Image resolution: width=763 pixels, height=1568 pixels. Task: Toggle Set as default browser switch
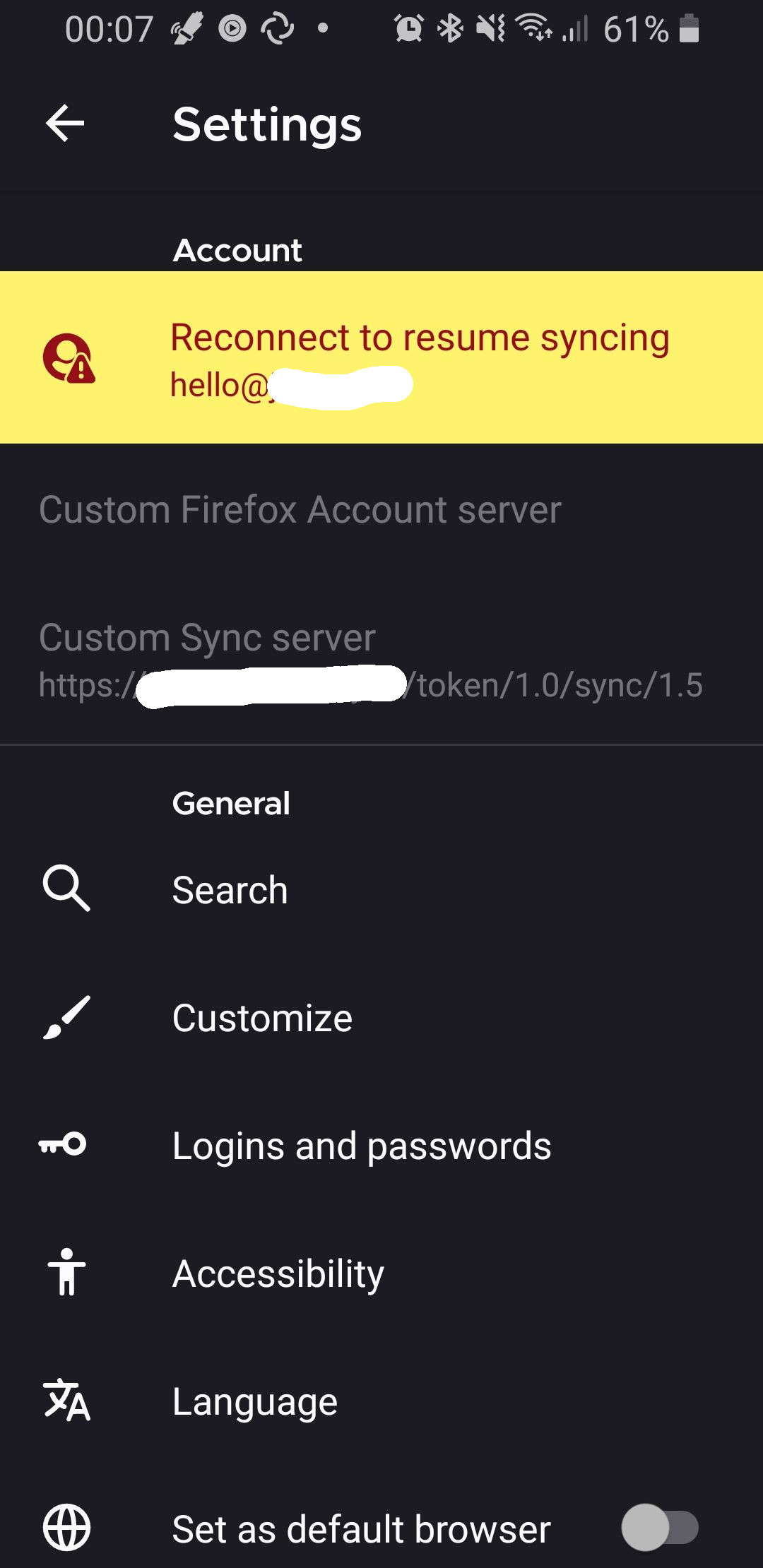pyautogui.click(x=659, y=1528)
